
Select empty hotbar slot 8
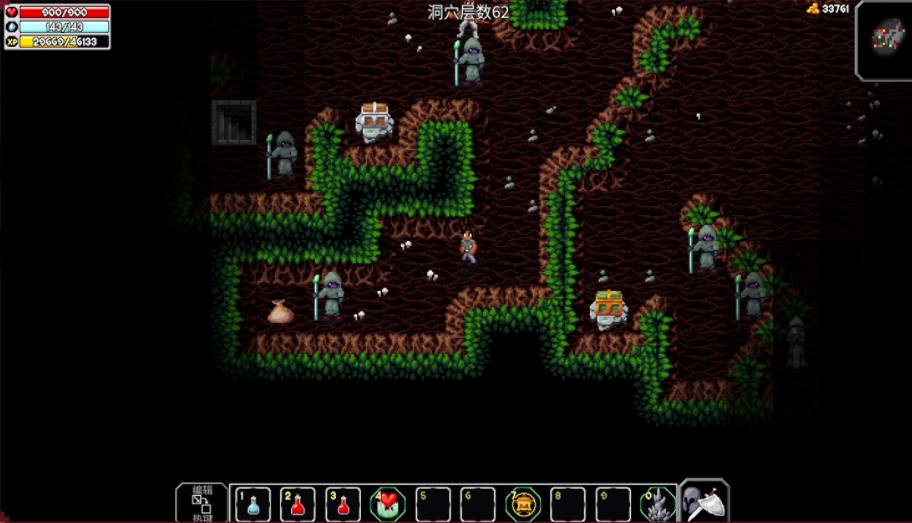point(568,504)
